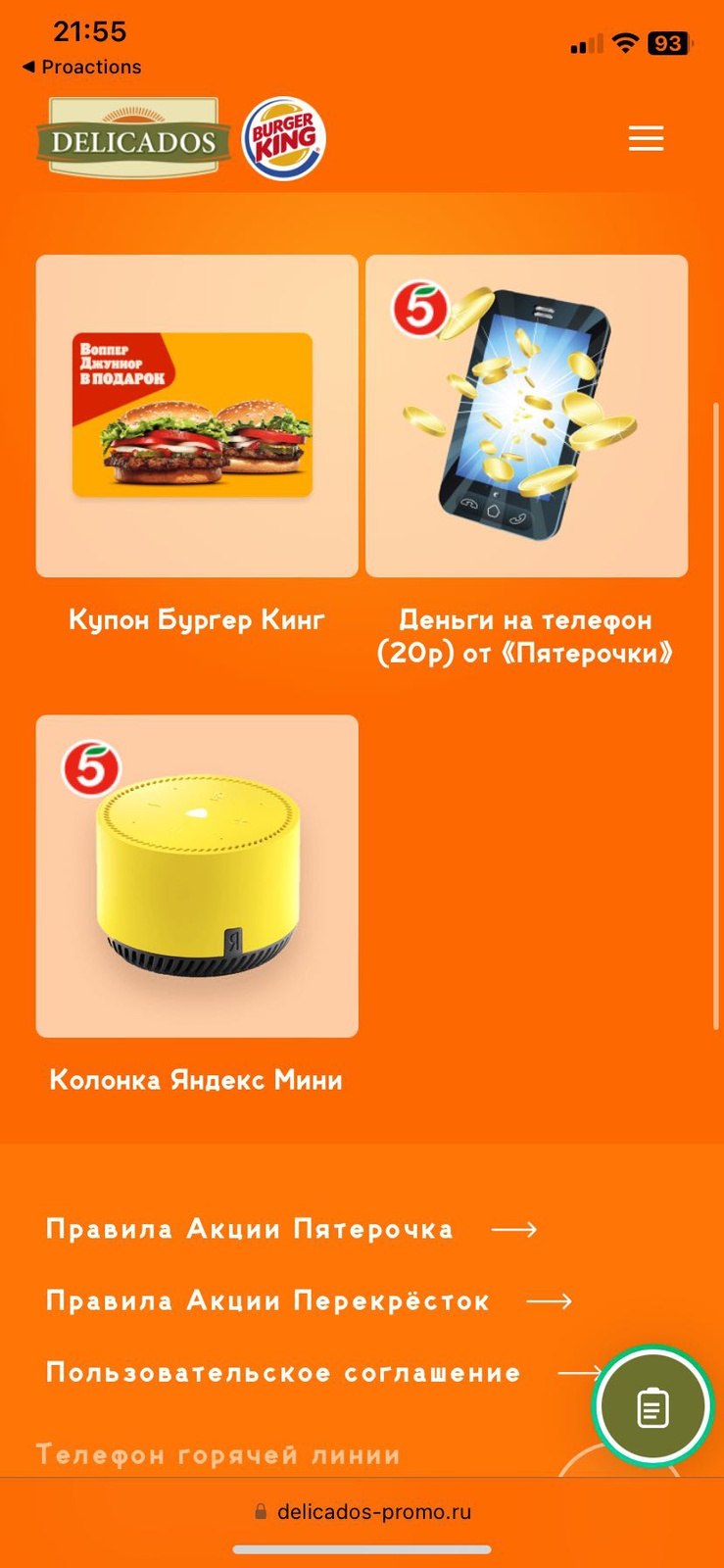The image size is (724, 1568).
Task: Open the Деньги на телефон prize card
Action: pos(526,416)
